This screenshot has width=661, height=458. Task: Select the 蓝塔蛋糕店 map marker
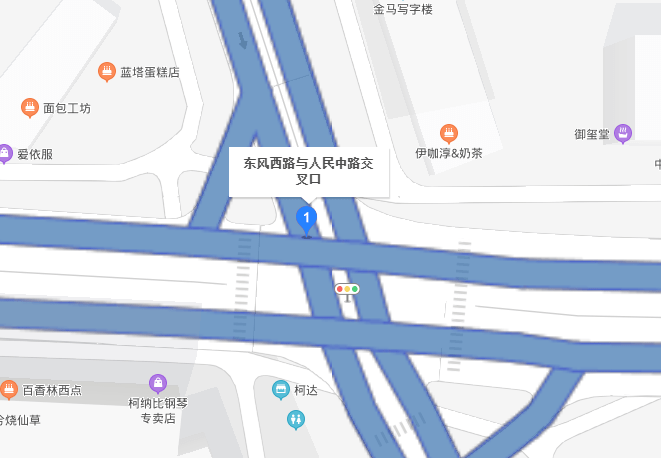pos(107,72)
